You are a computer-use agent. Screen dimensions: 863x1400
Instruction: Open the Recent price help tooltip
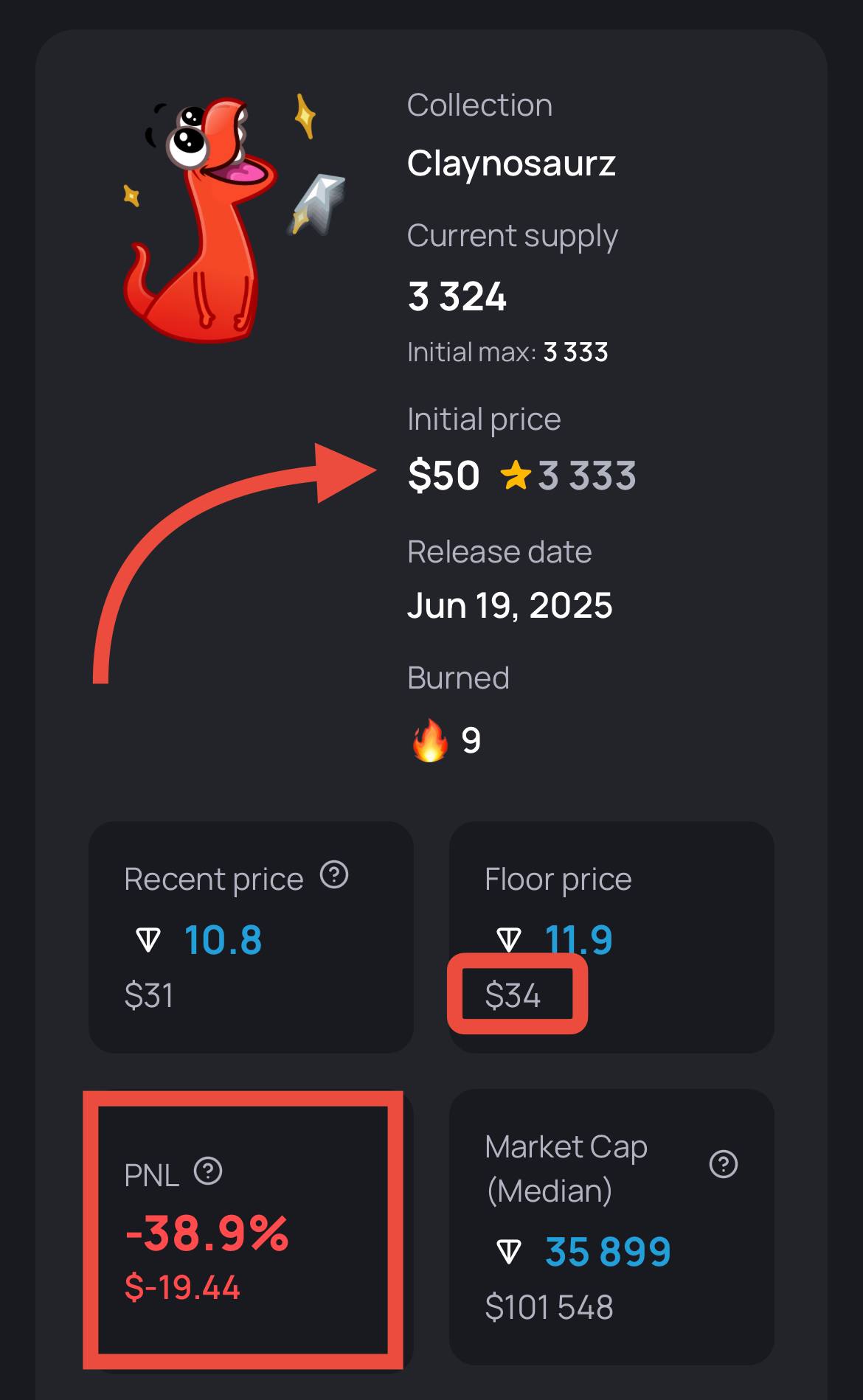tap(334, 875)
